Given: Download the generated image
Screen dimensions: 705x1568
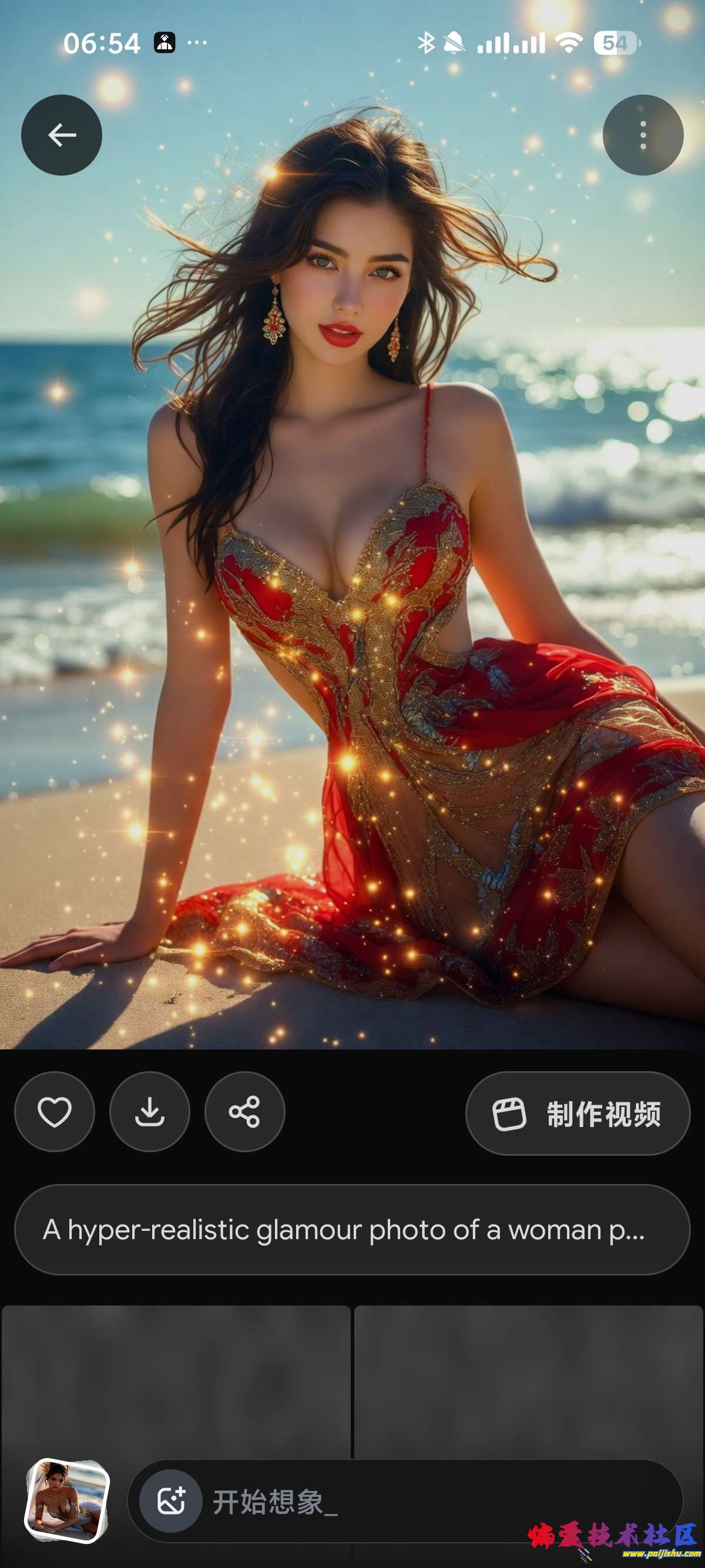Looking at the screenshot, I should pyautogui.click(x=150, y=1112).
